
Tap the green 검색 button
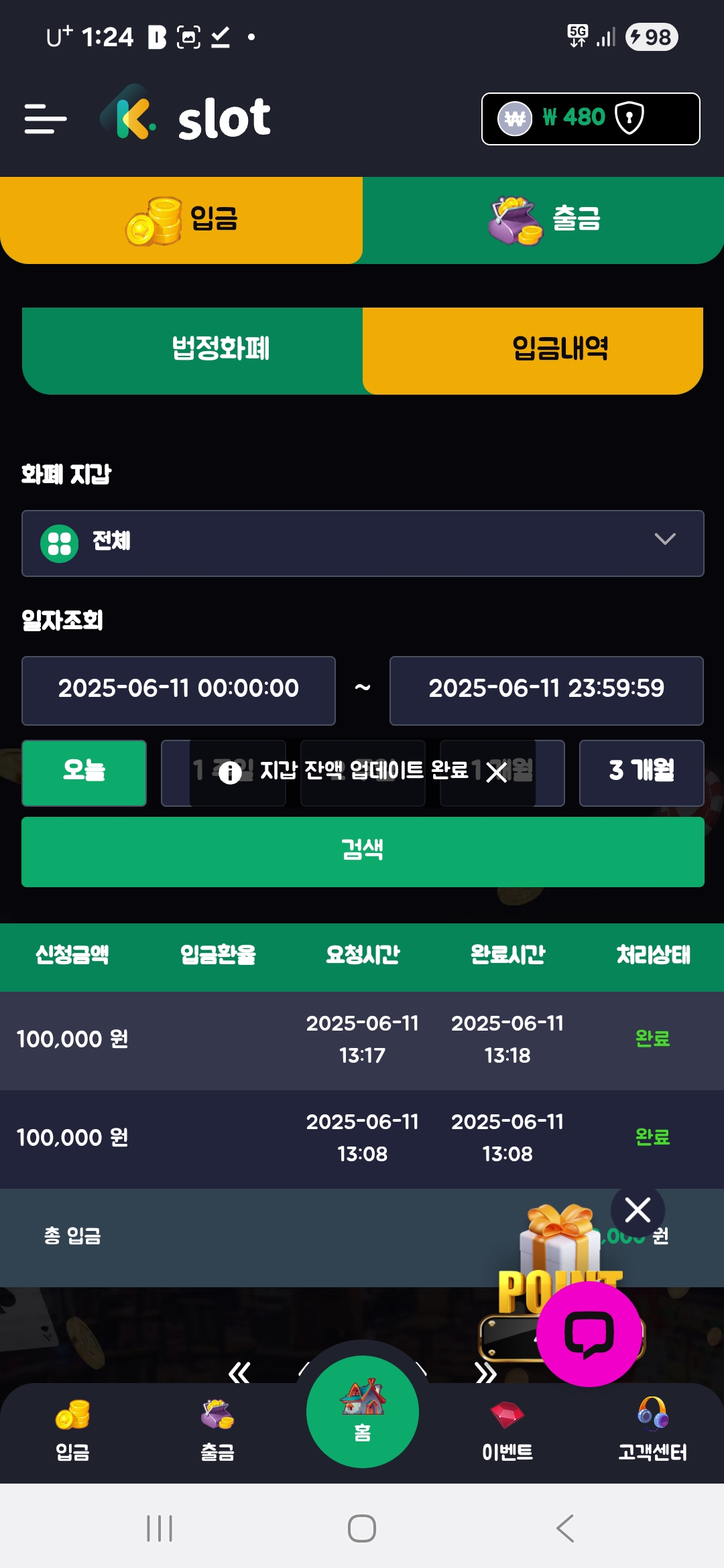363,851
